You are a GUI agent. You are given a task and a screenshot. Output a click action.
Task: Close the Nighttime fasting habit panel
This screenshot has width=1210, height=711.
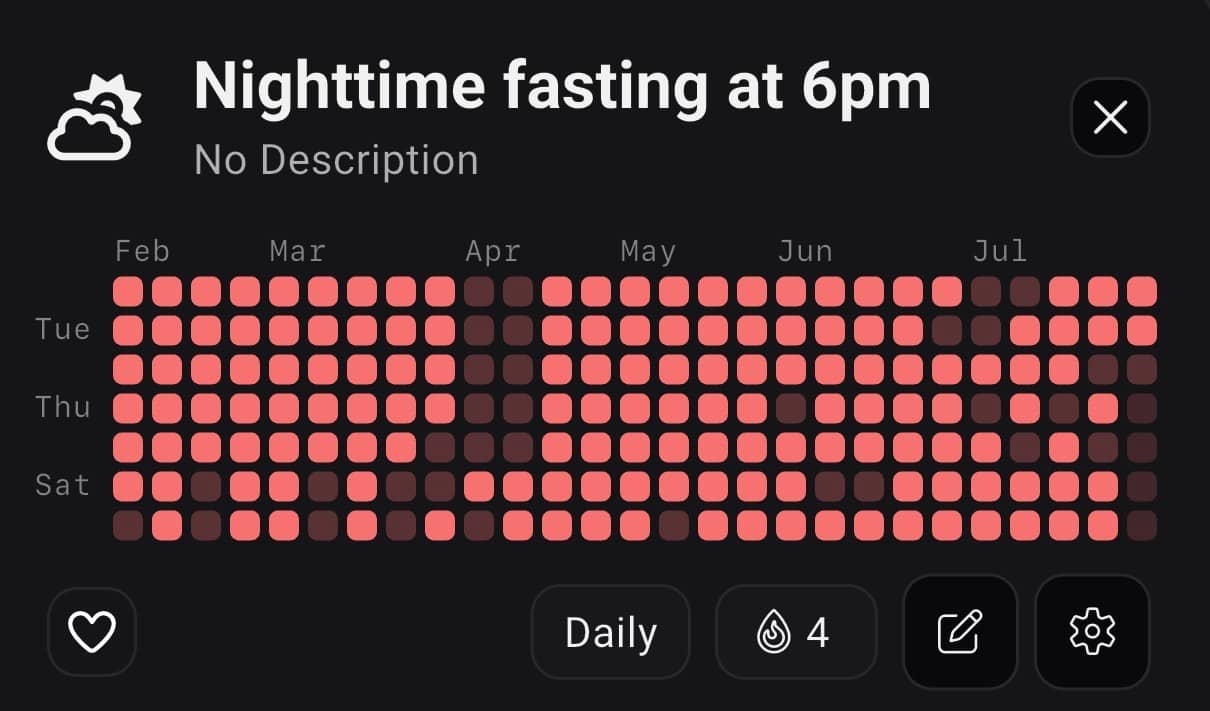tap(1110, 118)
